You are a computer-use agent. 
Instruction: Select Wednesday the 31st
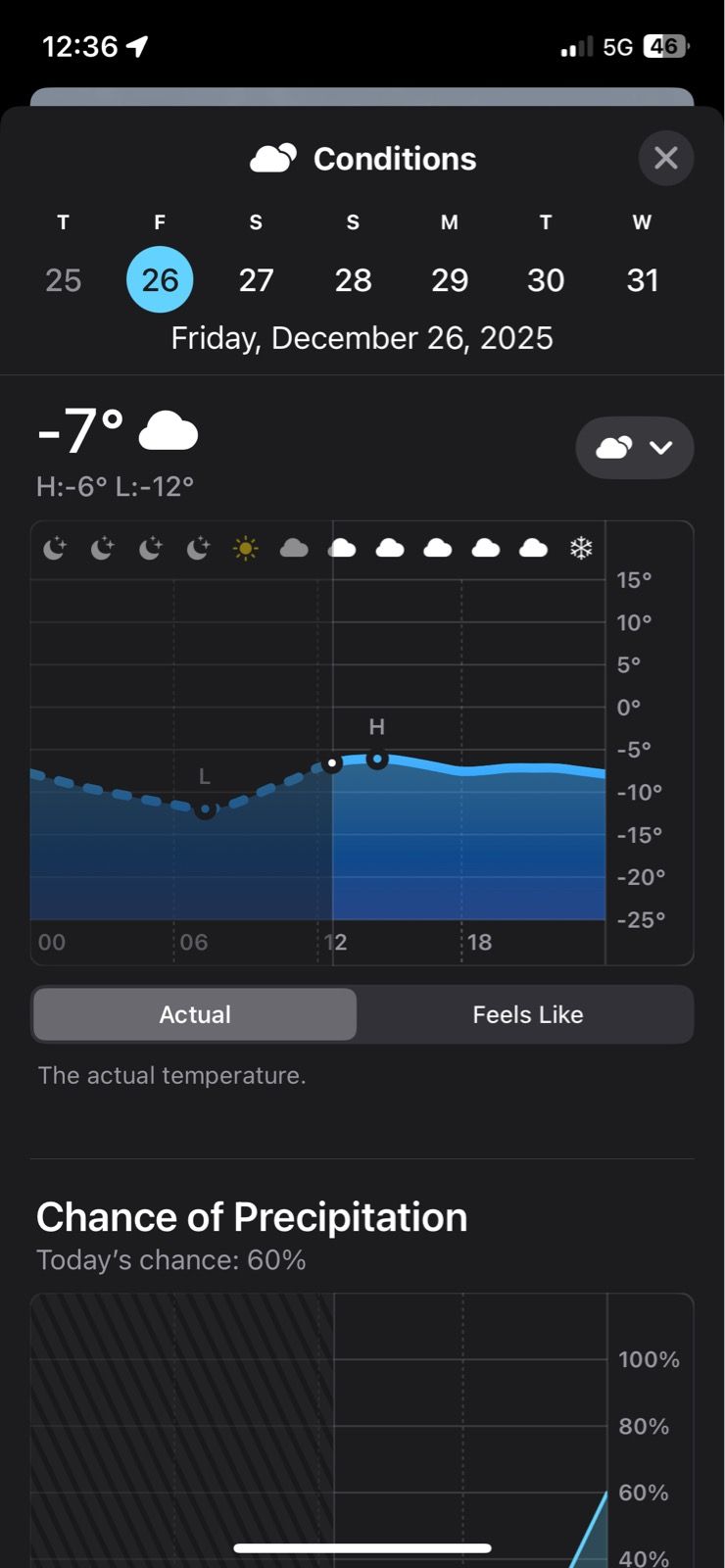642,279
